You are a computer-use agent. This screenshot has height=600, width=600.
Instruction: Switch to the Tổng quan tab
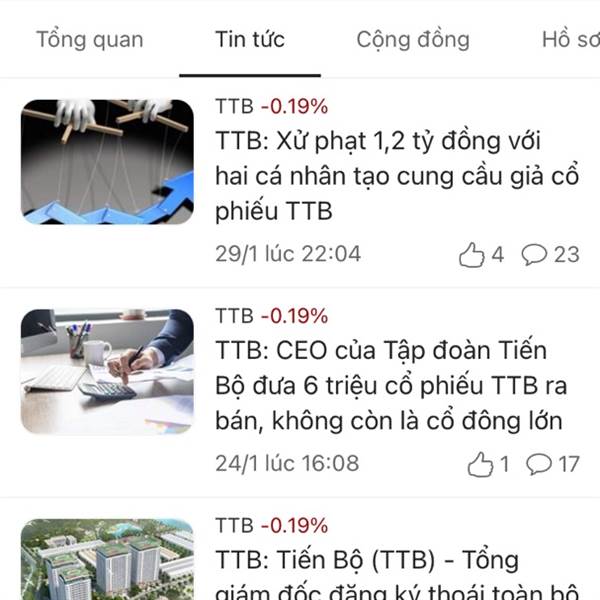pos(89,40)
